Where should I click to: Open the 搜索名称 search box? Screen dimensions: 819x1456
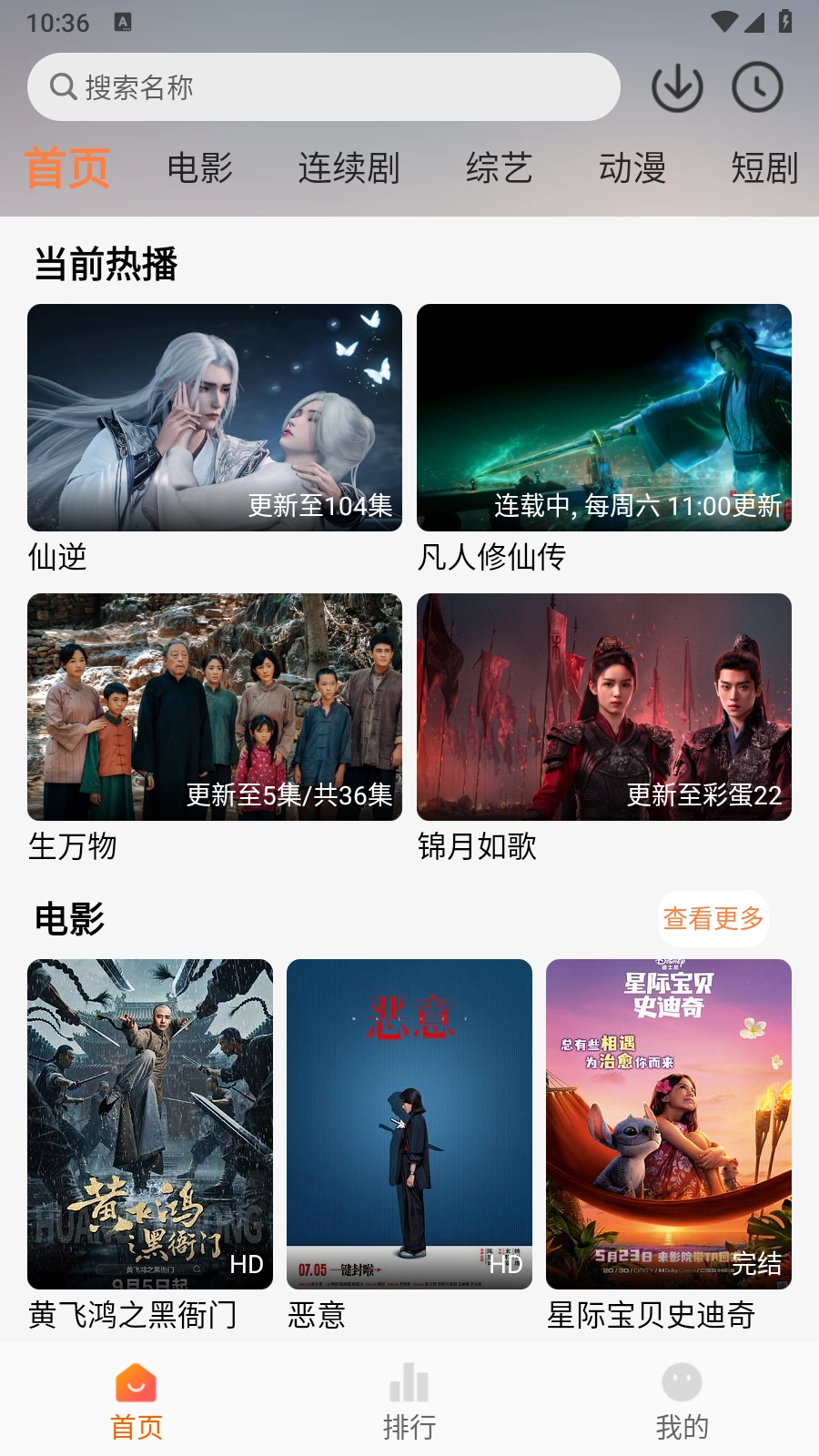pyautogui.click(x=323, y=87)
